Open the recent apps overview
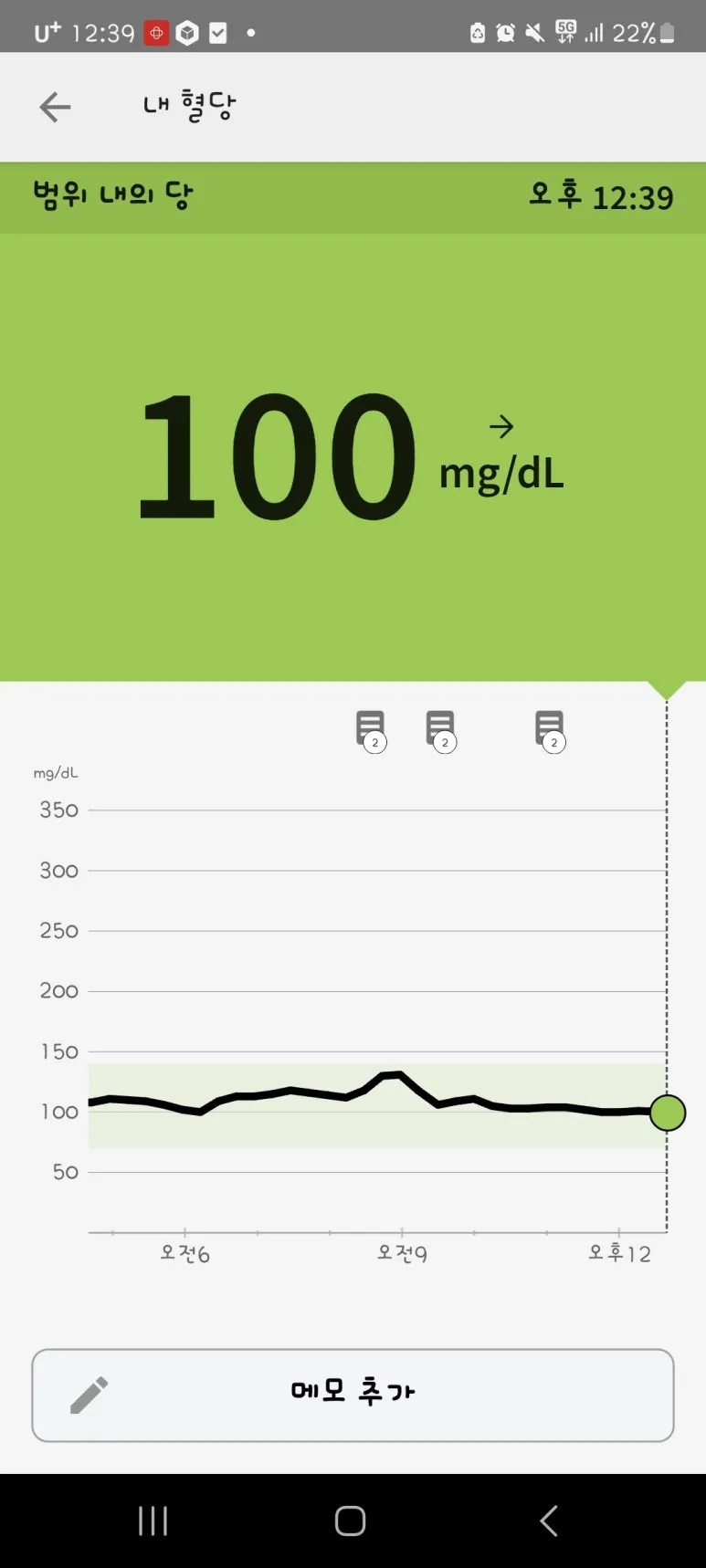Screen dimensions: 706x1568 [x=153, y=1521]
